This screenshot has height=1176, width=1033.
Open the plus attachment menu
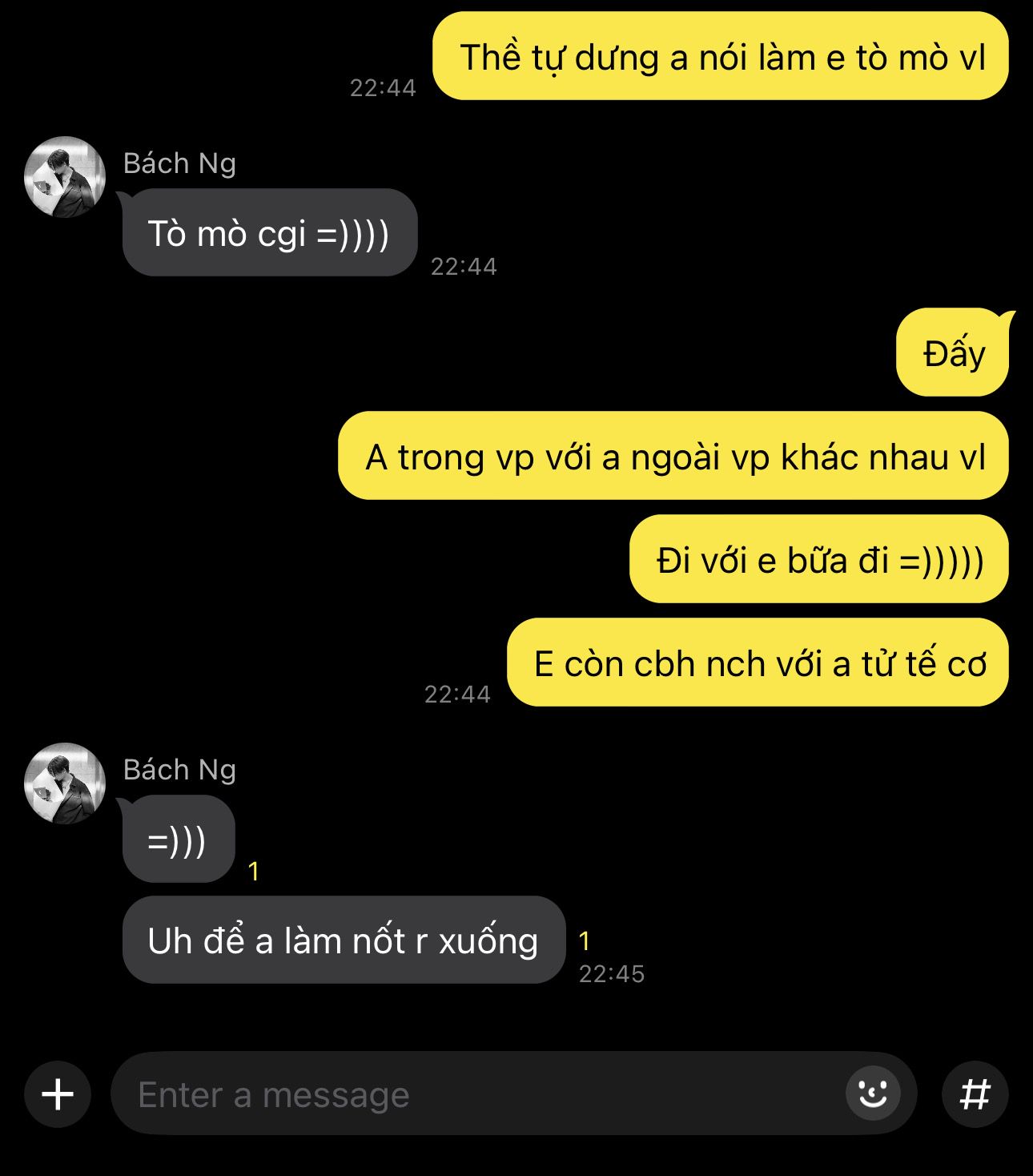(58, 1094)
